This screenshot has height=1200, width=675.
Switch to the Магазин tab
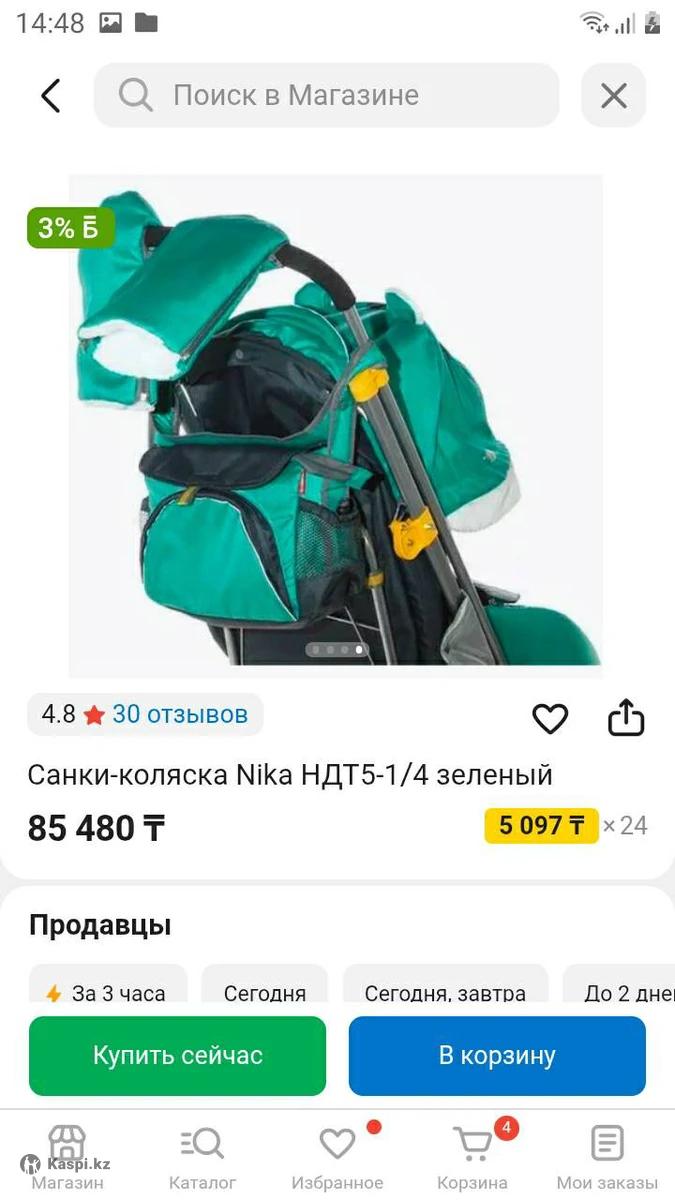coord(67,1156)
